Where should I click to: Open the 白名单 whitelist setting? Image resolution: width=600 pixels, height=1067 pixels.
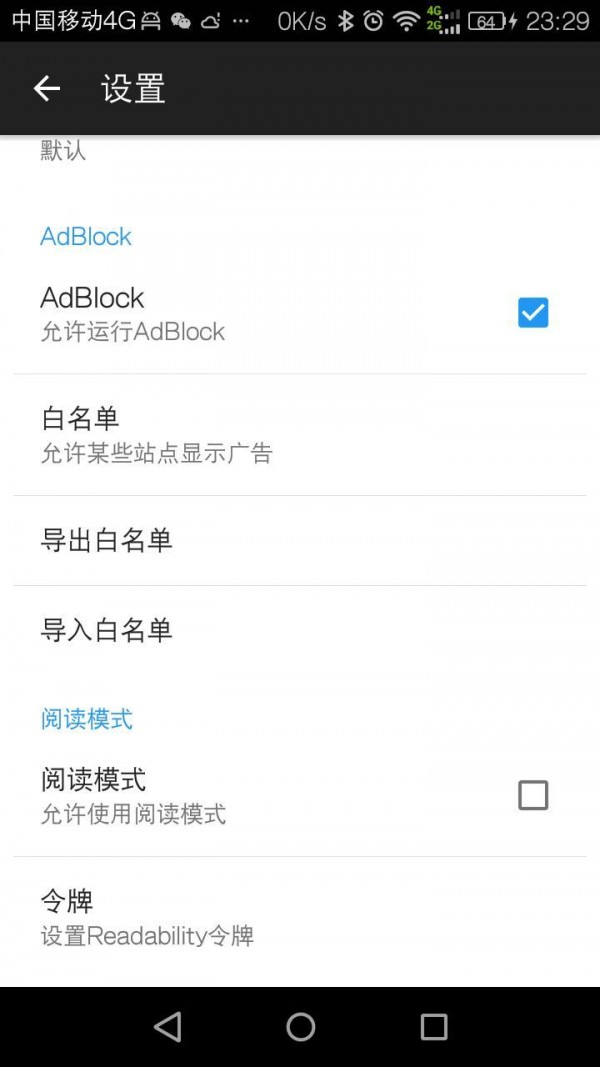coord(300,435)
